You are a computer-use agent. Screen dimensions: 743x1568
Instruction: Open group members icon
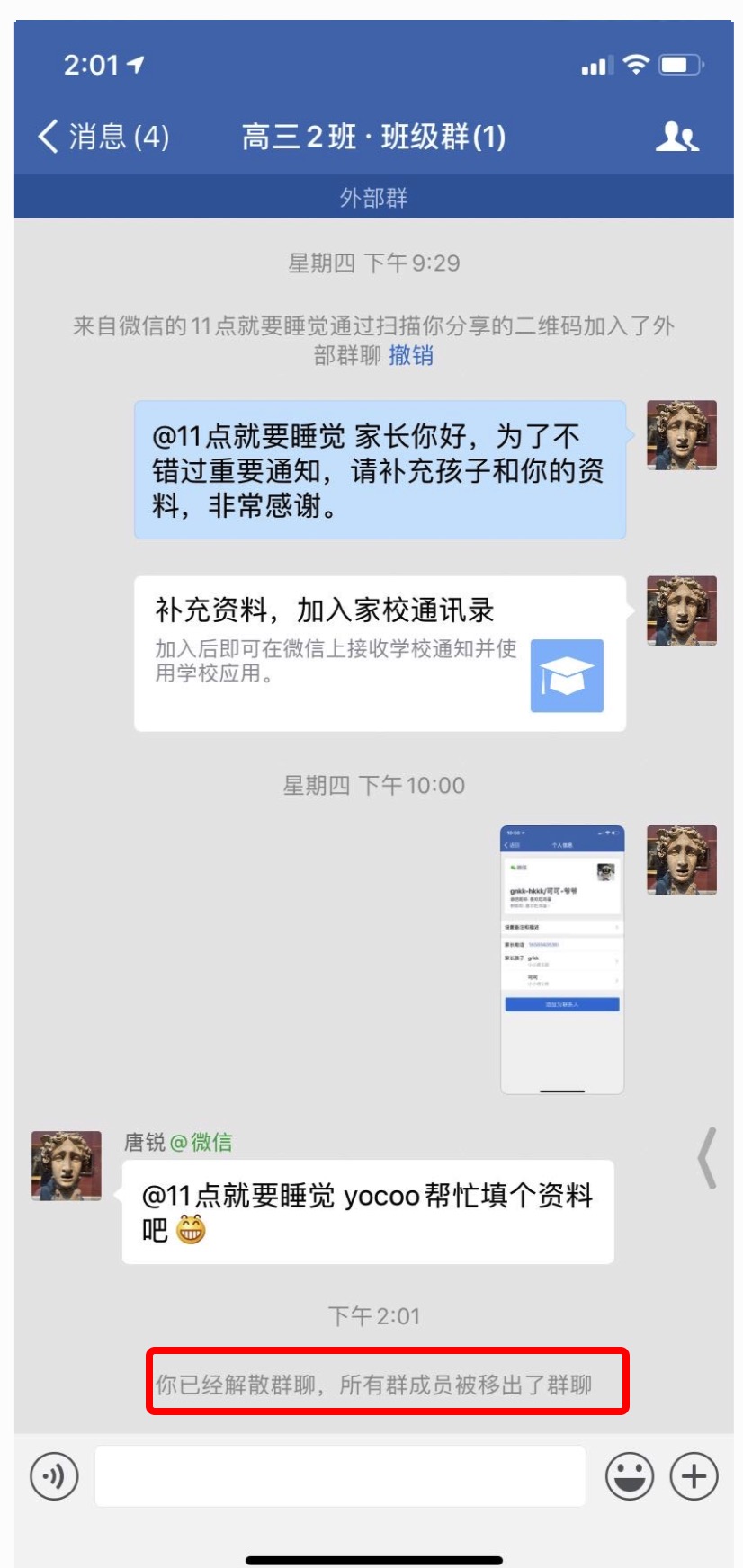[x=676, y=137]
